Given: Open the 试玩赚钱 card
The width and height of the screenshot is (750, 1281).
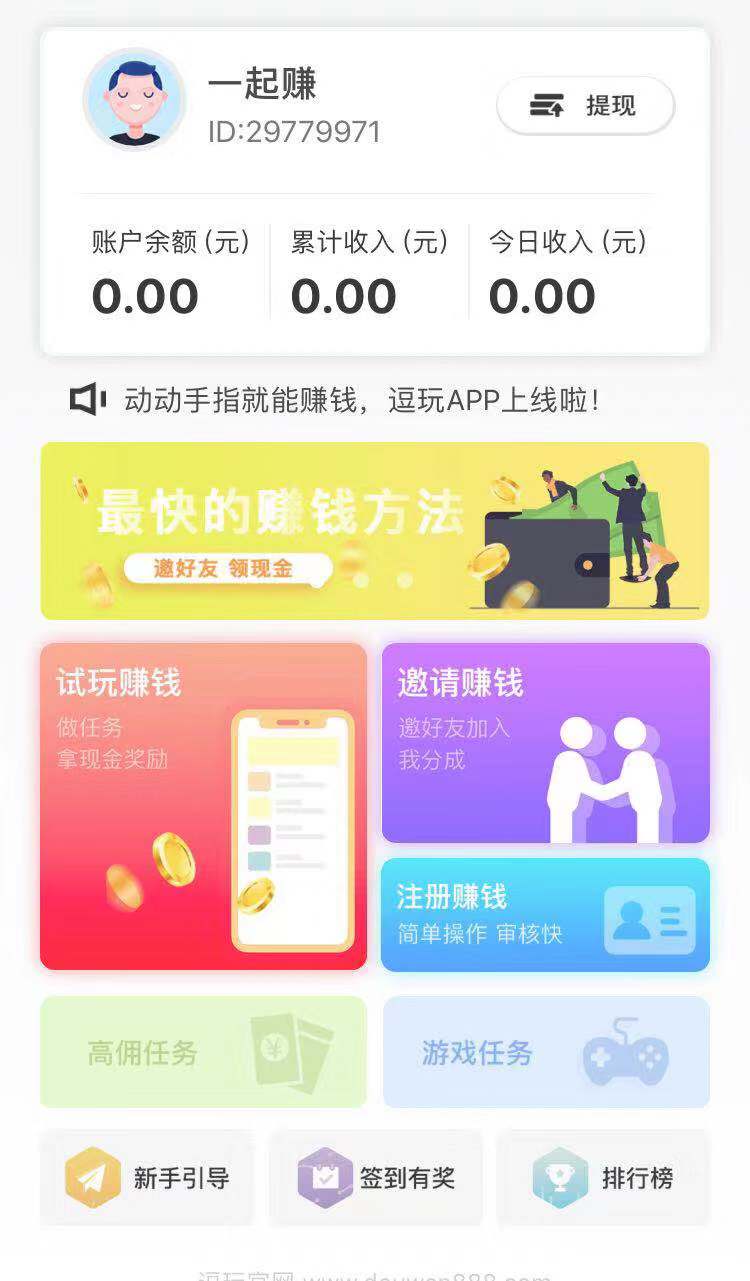Looking at the screenshot, I should pyautogui.click(x=204, y=806).
